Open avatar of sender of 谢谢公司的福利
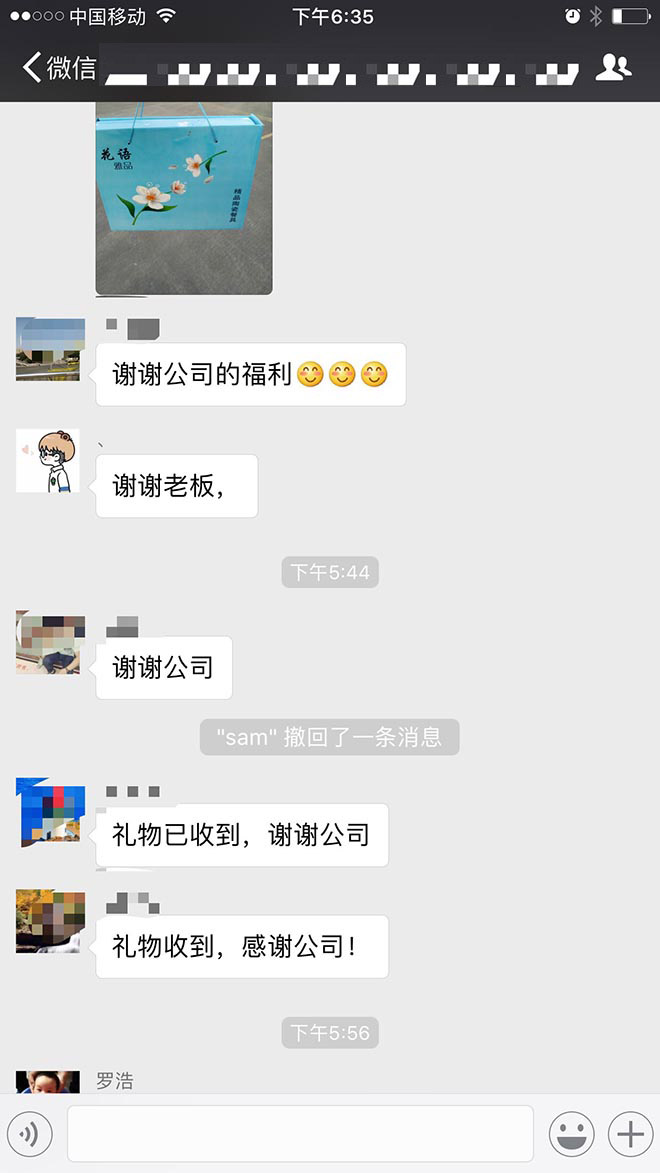This screenshot has height=1173, width=660. click(50, 349)
